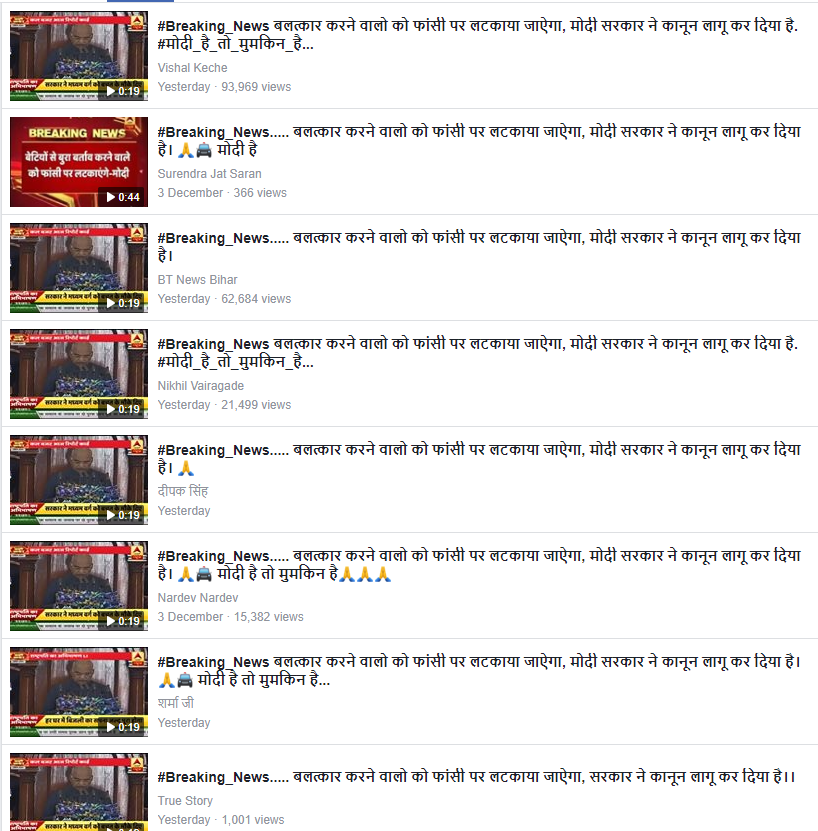Play the video posted by Vishal Keche
The height and width of the screenshot is (831, 818).
tap(79, 57)
